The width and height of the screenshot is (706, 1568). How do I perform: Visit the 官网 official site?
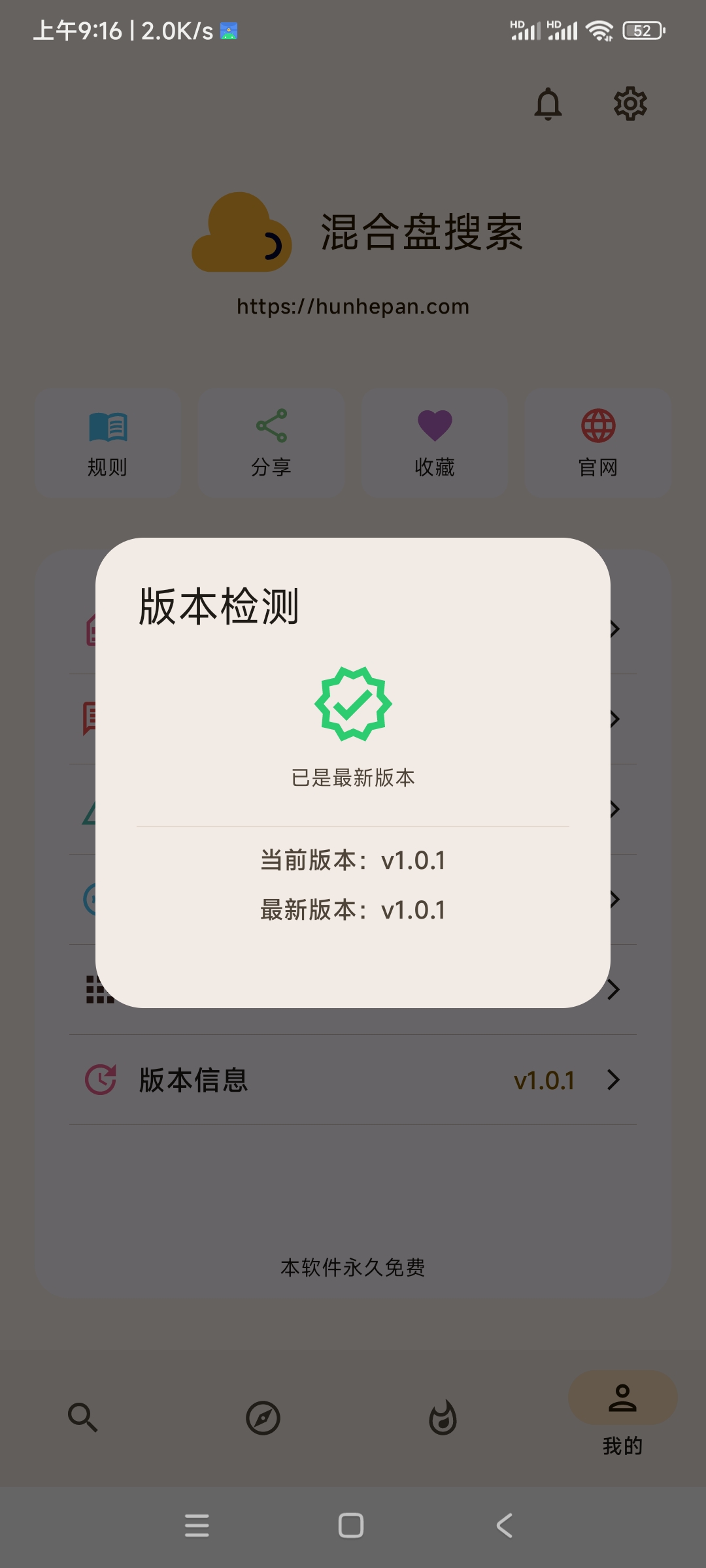[x=598, y=444]
